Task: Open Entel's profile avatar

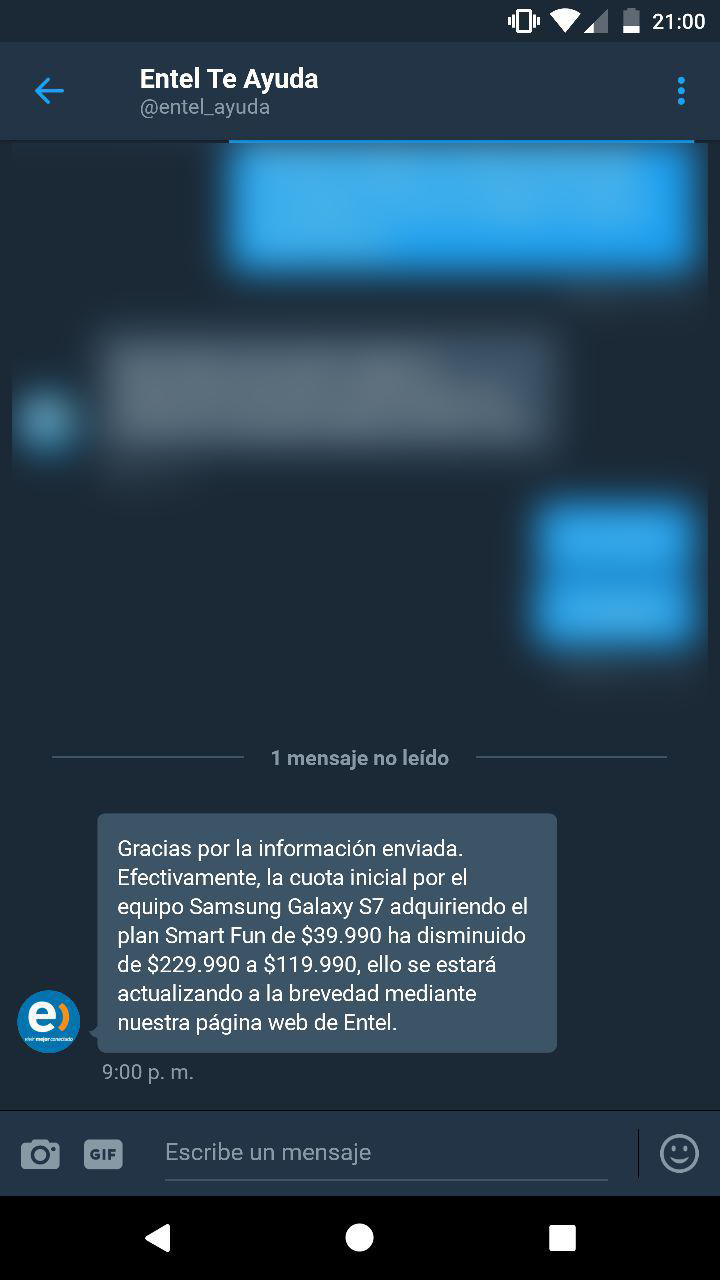Action: (x=48, y=1020)
